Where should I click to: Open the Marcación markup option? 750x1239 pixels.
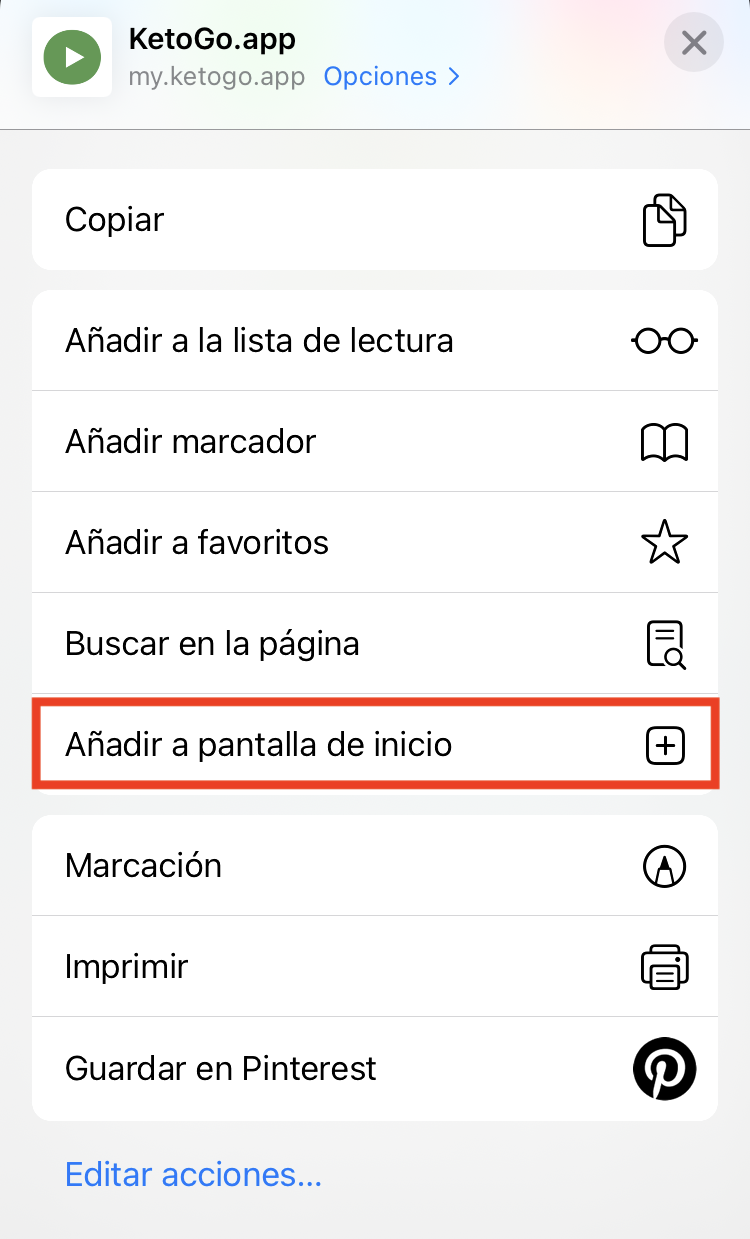375,866
